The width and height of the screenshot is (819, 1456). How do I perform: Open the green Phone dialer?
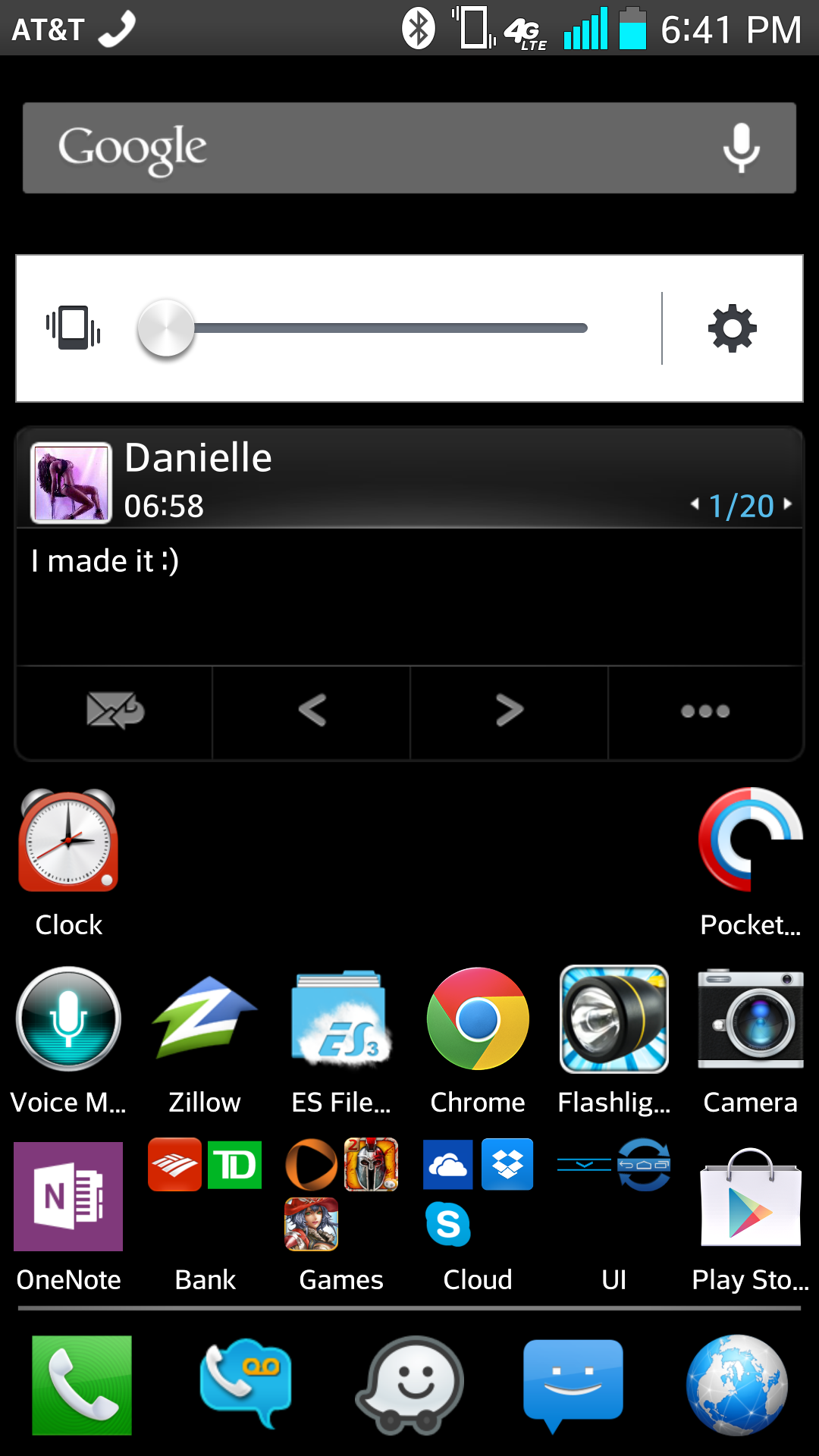click(82, 1385)
